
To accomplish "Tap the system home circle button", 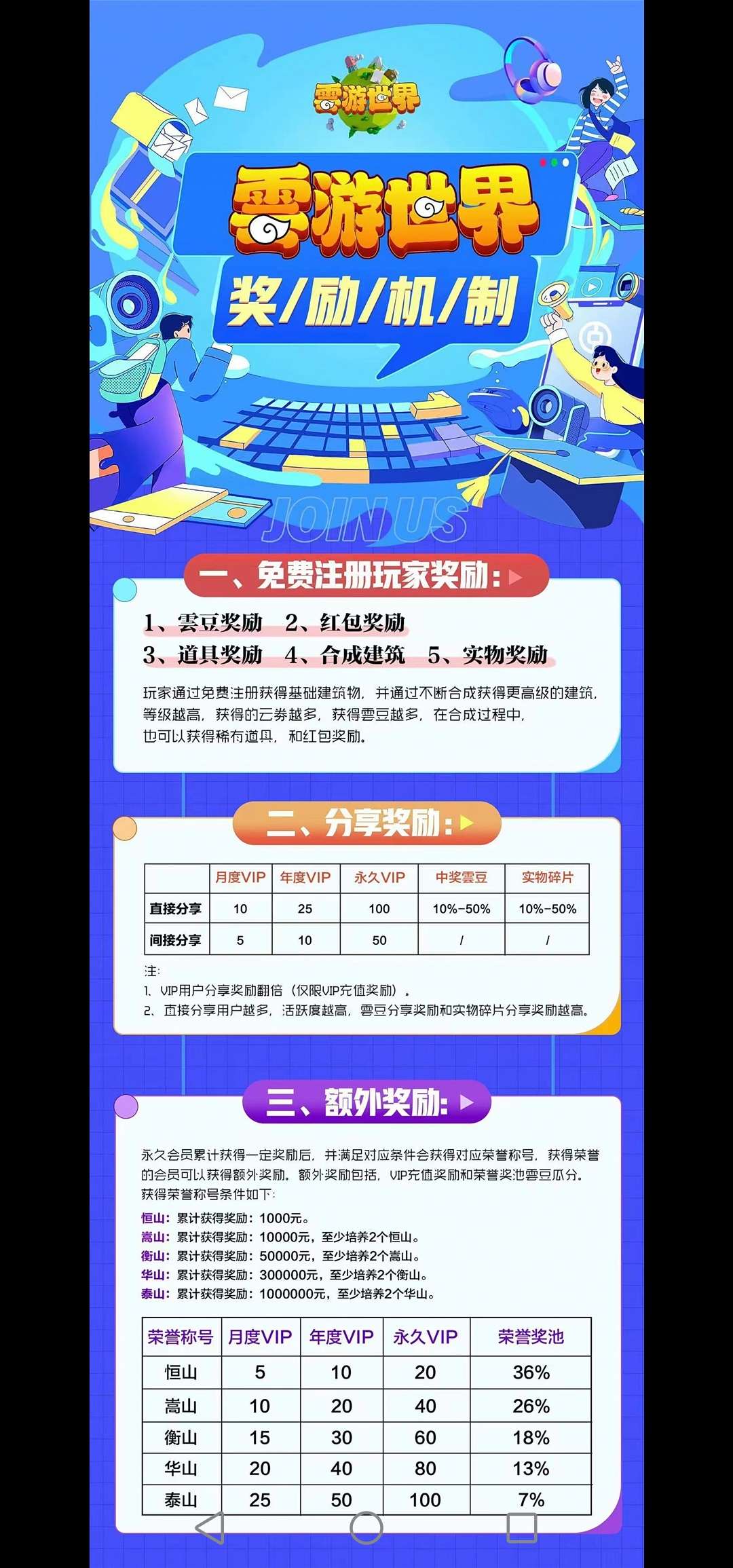I will pyautogui.click(x=366, y=1528).
